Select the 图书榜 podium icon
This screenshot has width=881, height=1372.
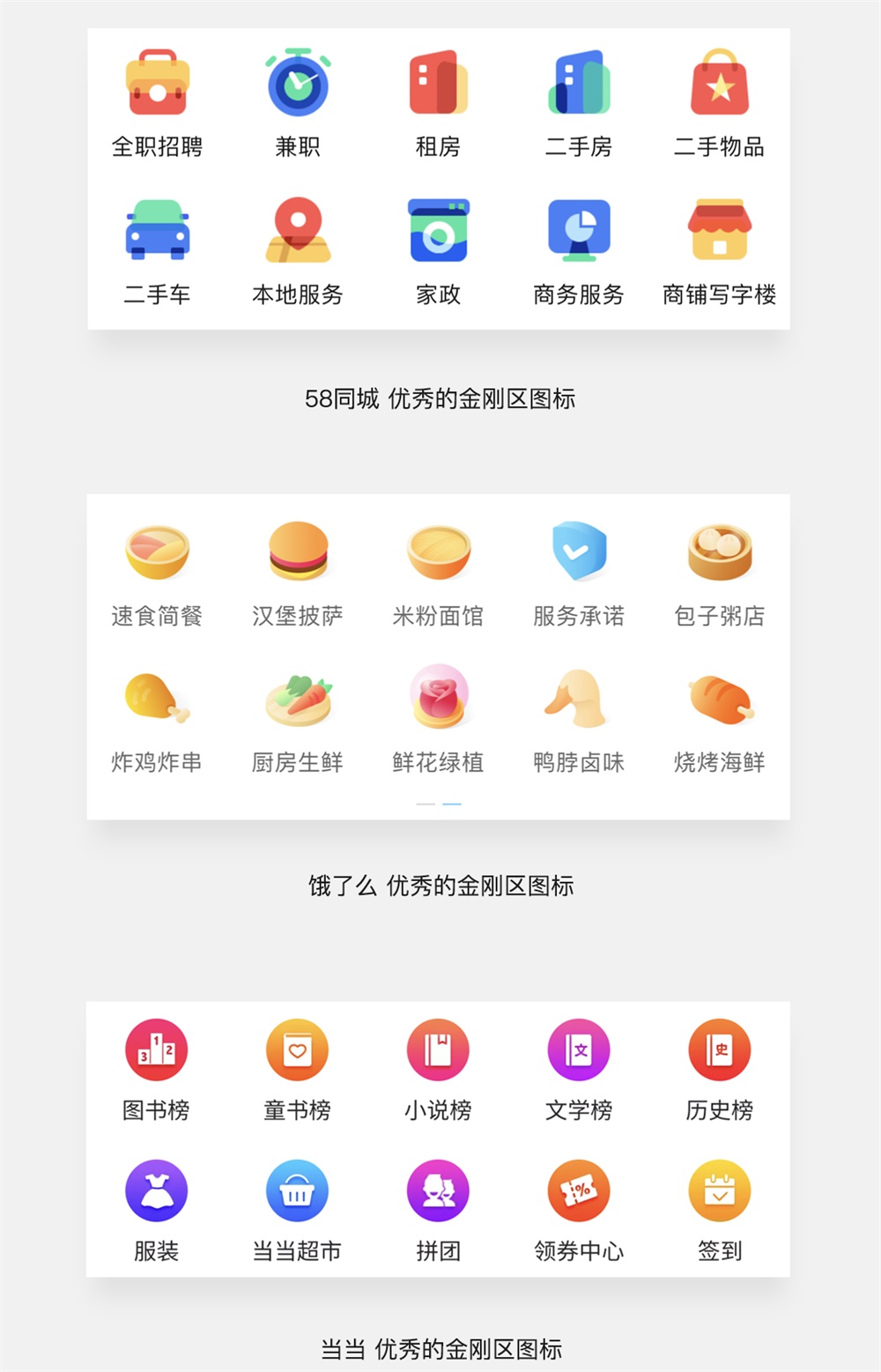[157, 1049]
